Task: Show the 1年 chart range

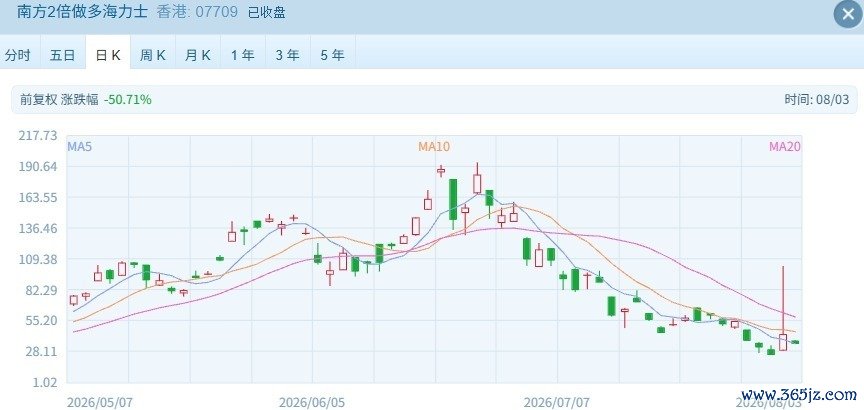Action: pos(243,55)
